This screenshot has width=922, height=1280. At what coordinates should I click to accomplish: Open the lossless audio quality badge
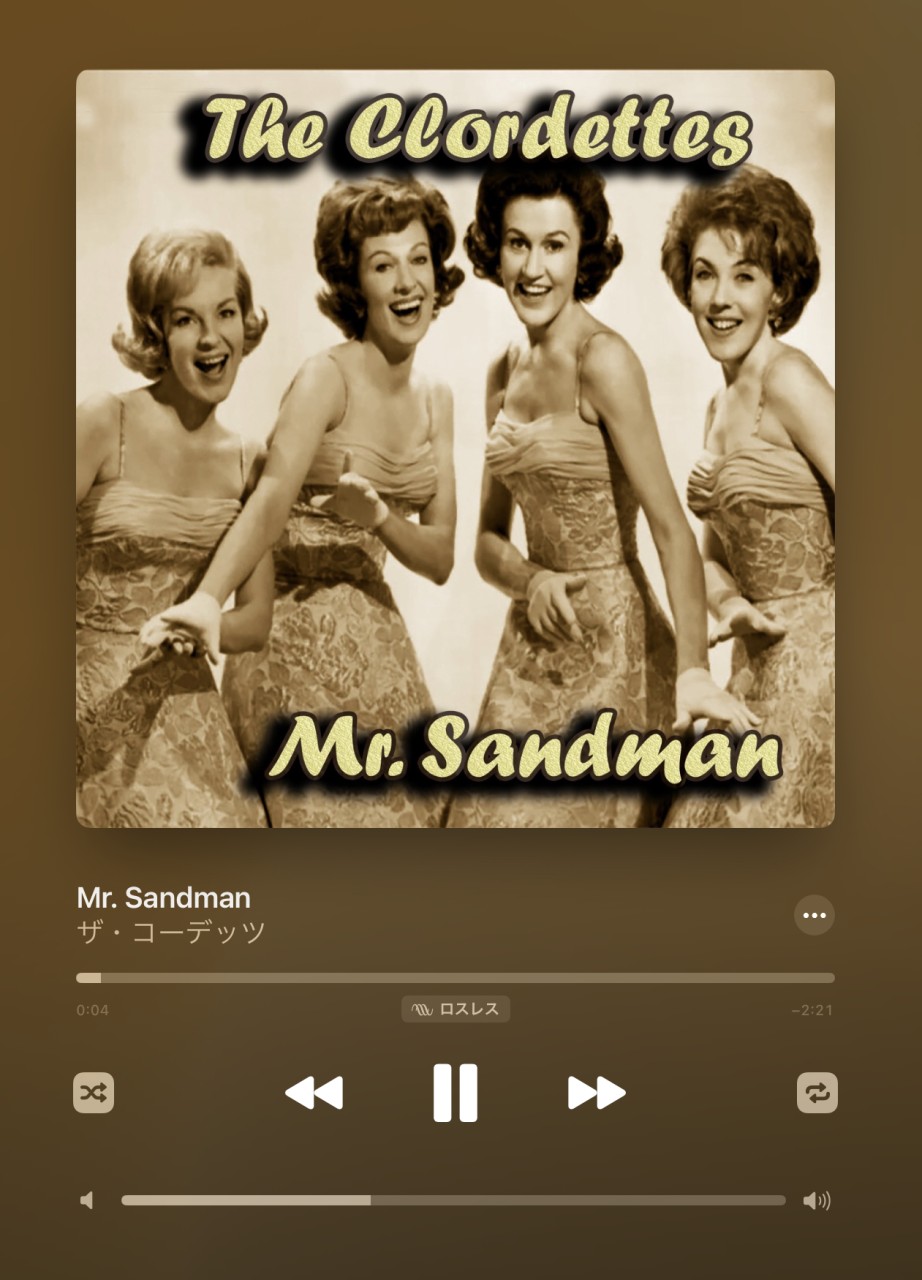(x=456, y=1009)
